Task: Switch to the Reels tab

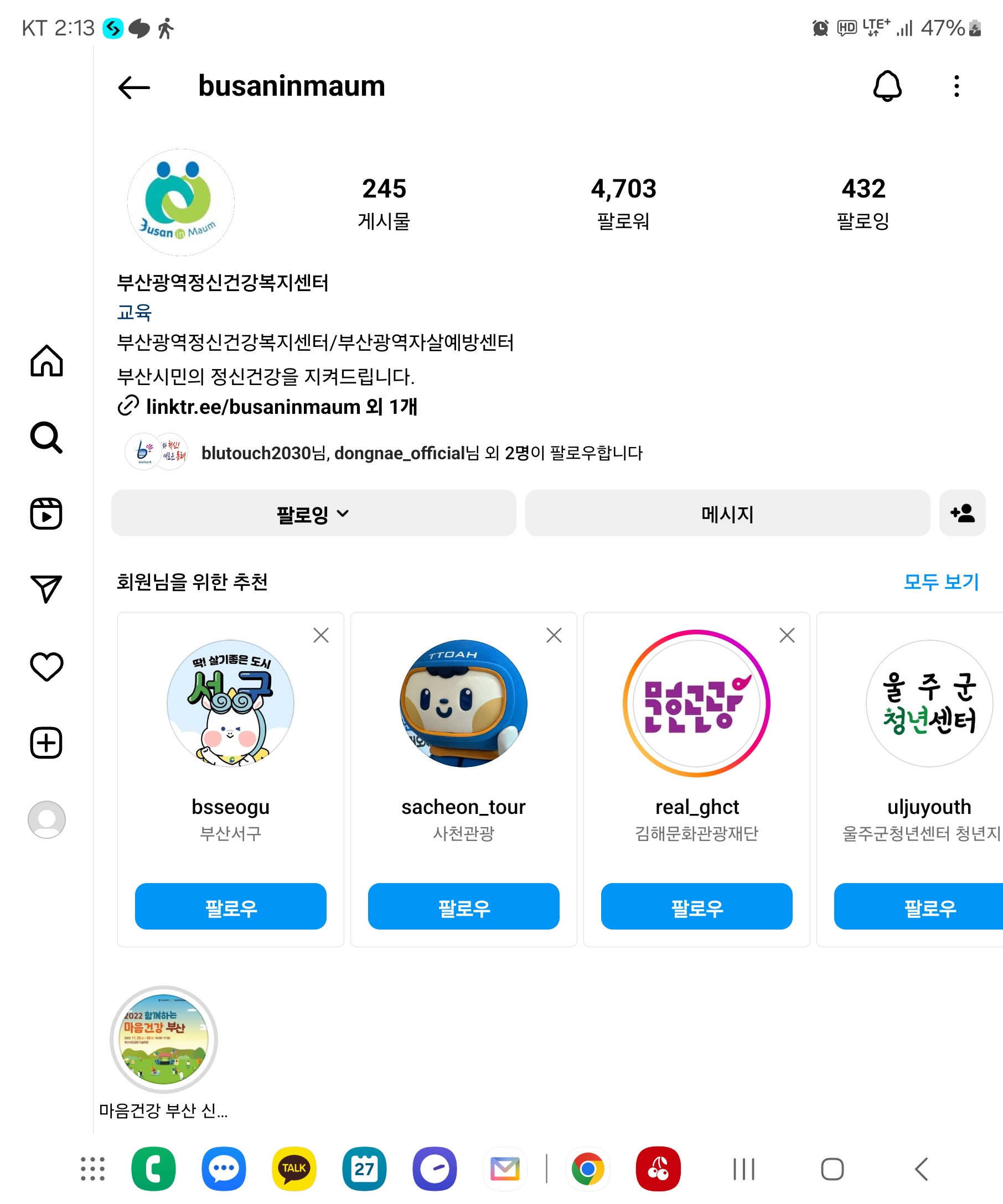Action: 46,513
